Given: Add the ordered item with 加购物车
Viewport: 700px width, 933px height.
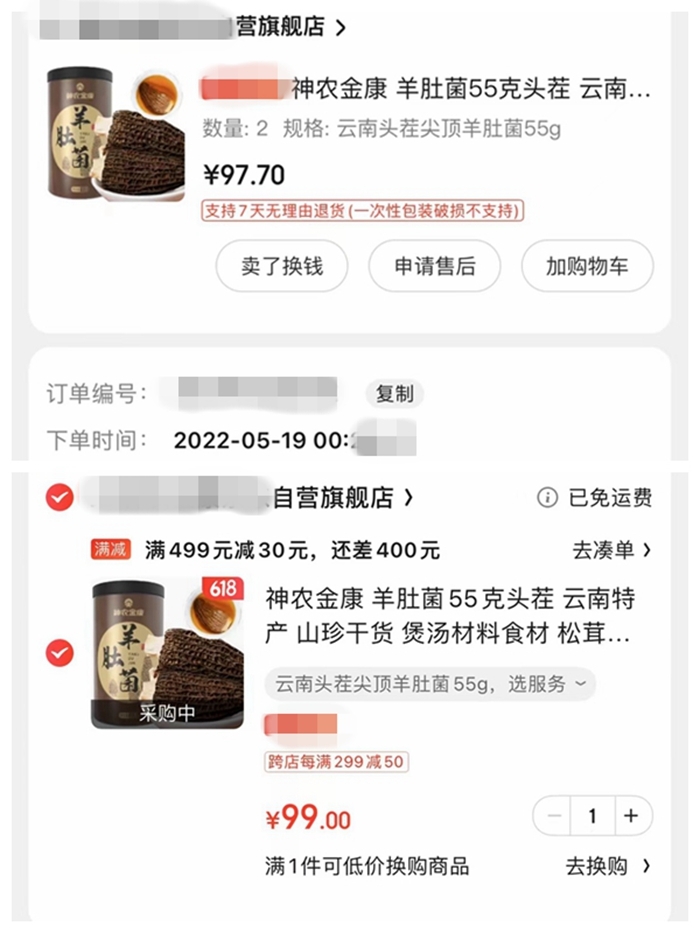Looking at the screenshot, I should click(x=587, y=266).
